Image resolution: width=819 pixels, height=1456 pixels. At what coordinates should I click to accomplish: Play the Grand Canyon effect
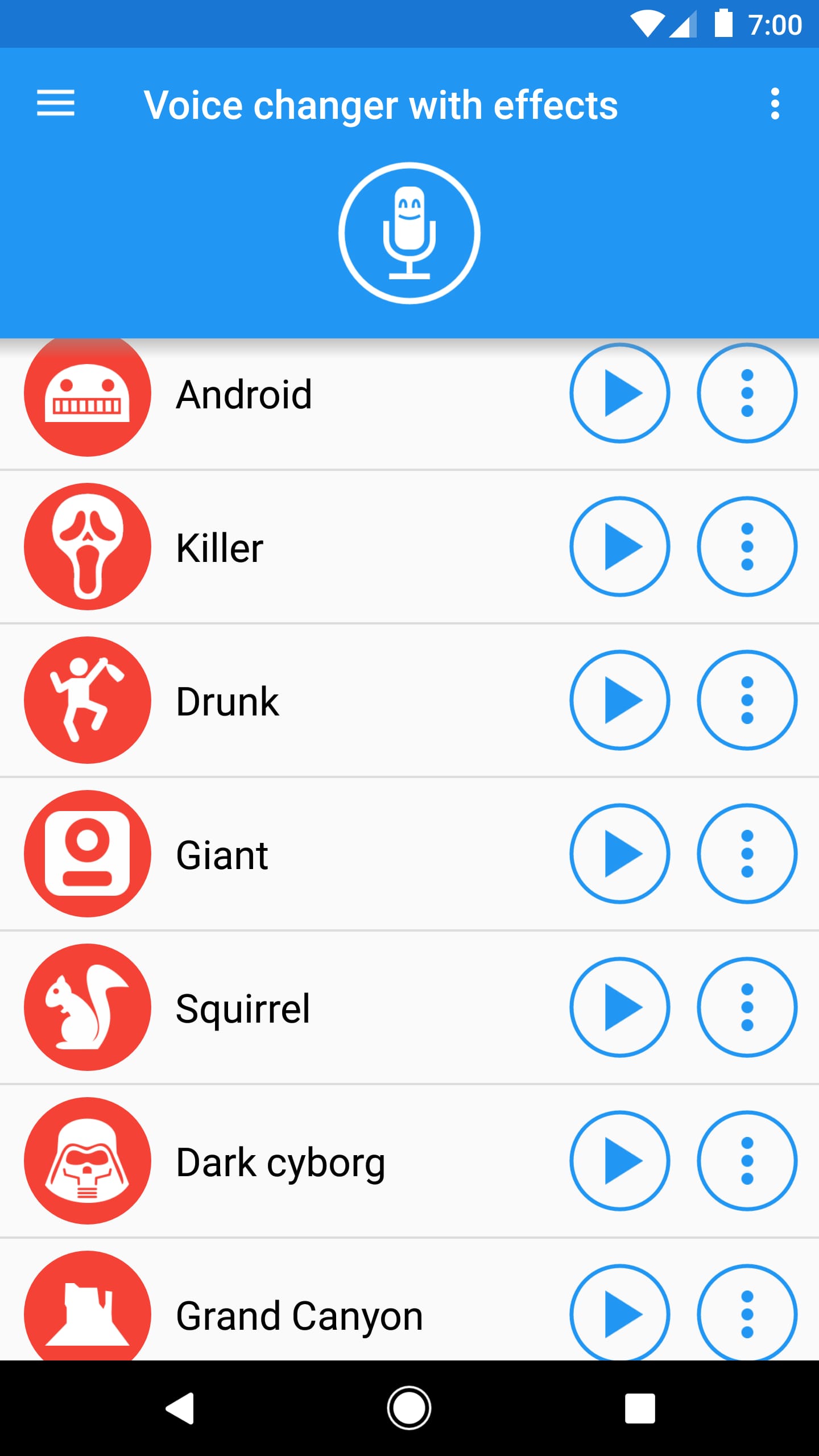pos(619,1314)
